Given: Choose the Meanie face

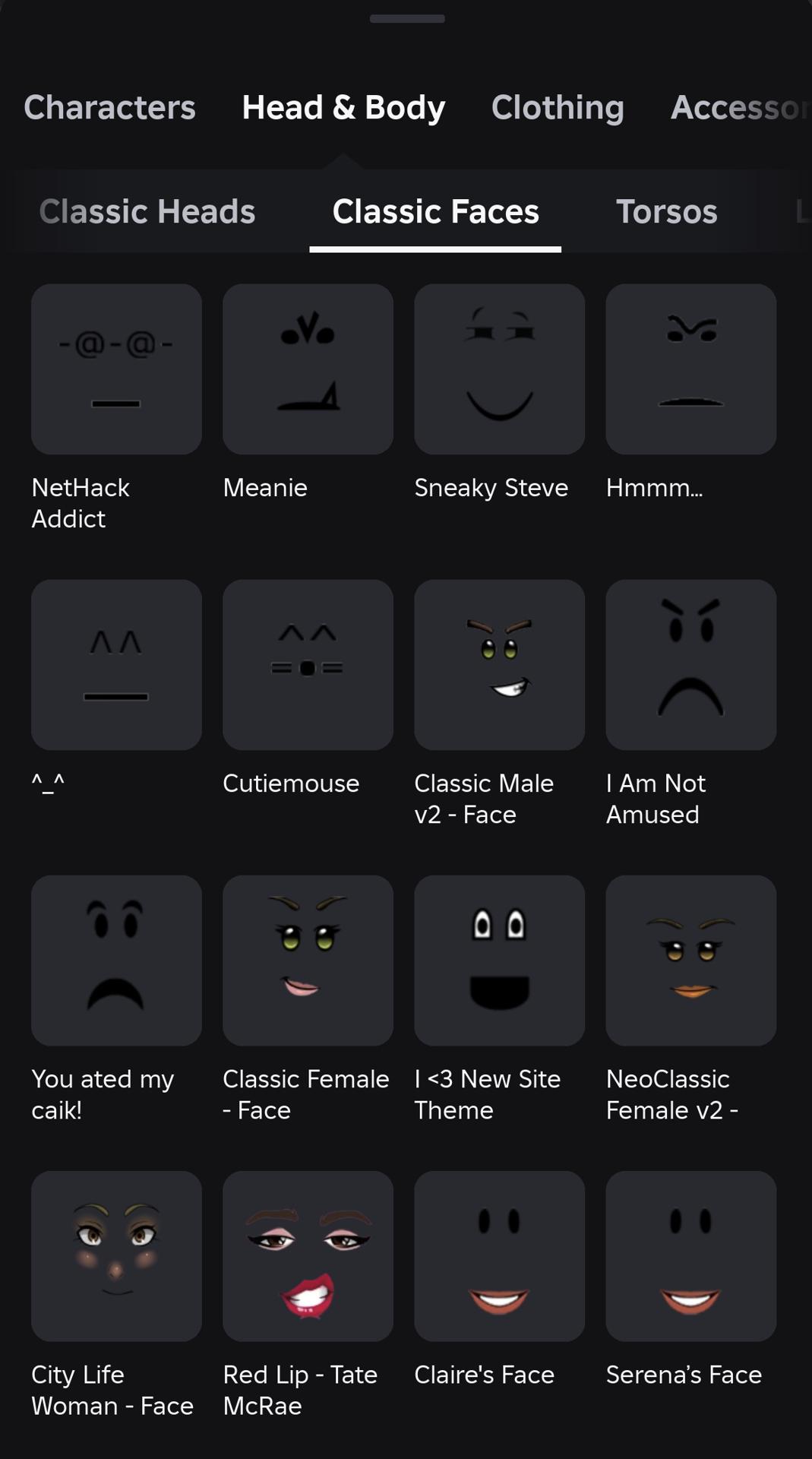Looking at the screenshot, I should click(x=308, y=369).
